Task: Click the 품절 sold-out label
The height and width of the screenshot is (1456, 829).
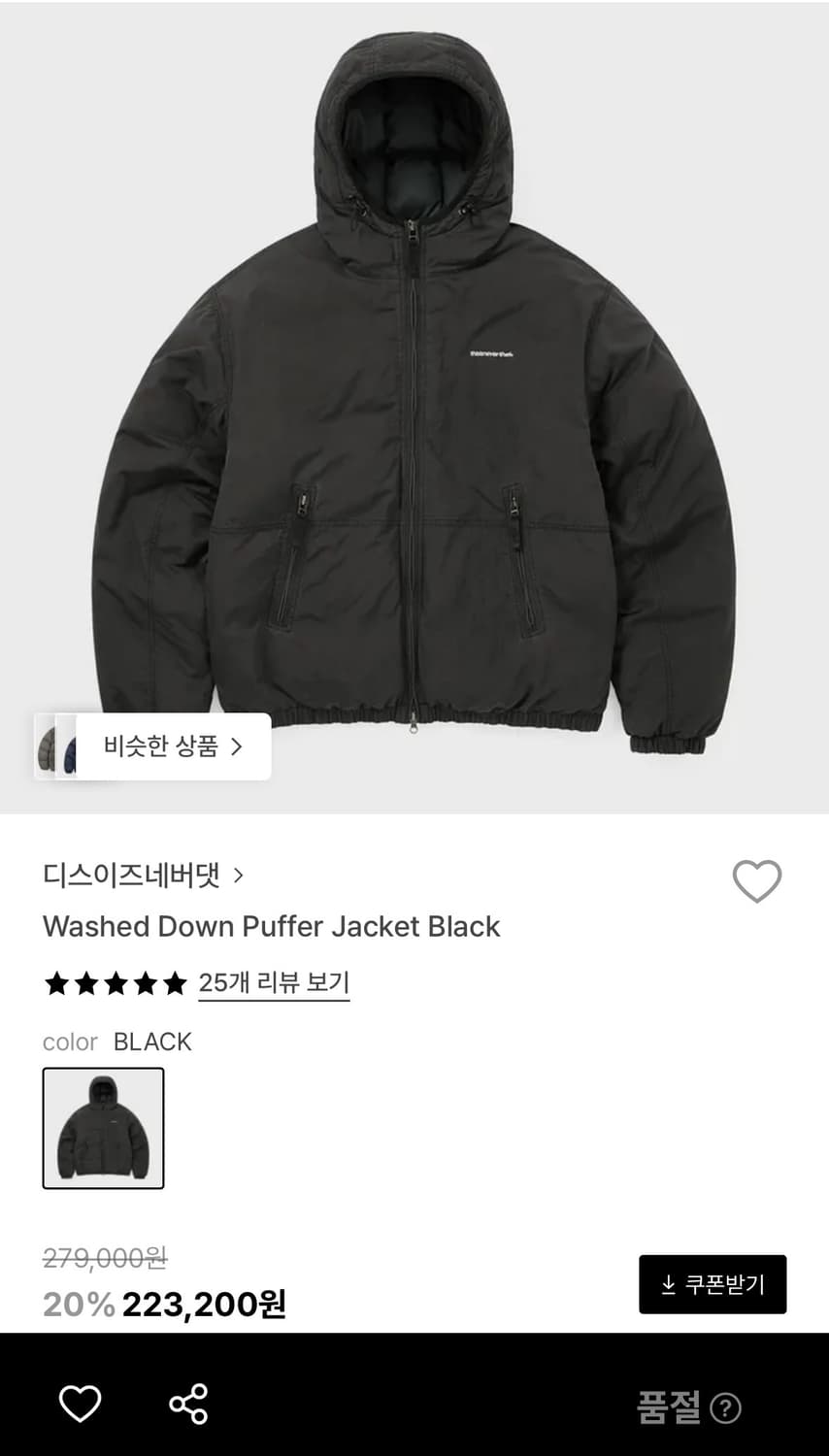Action: [669, 1408]
